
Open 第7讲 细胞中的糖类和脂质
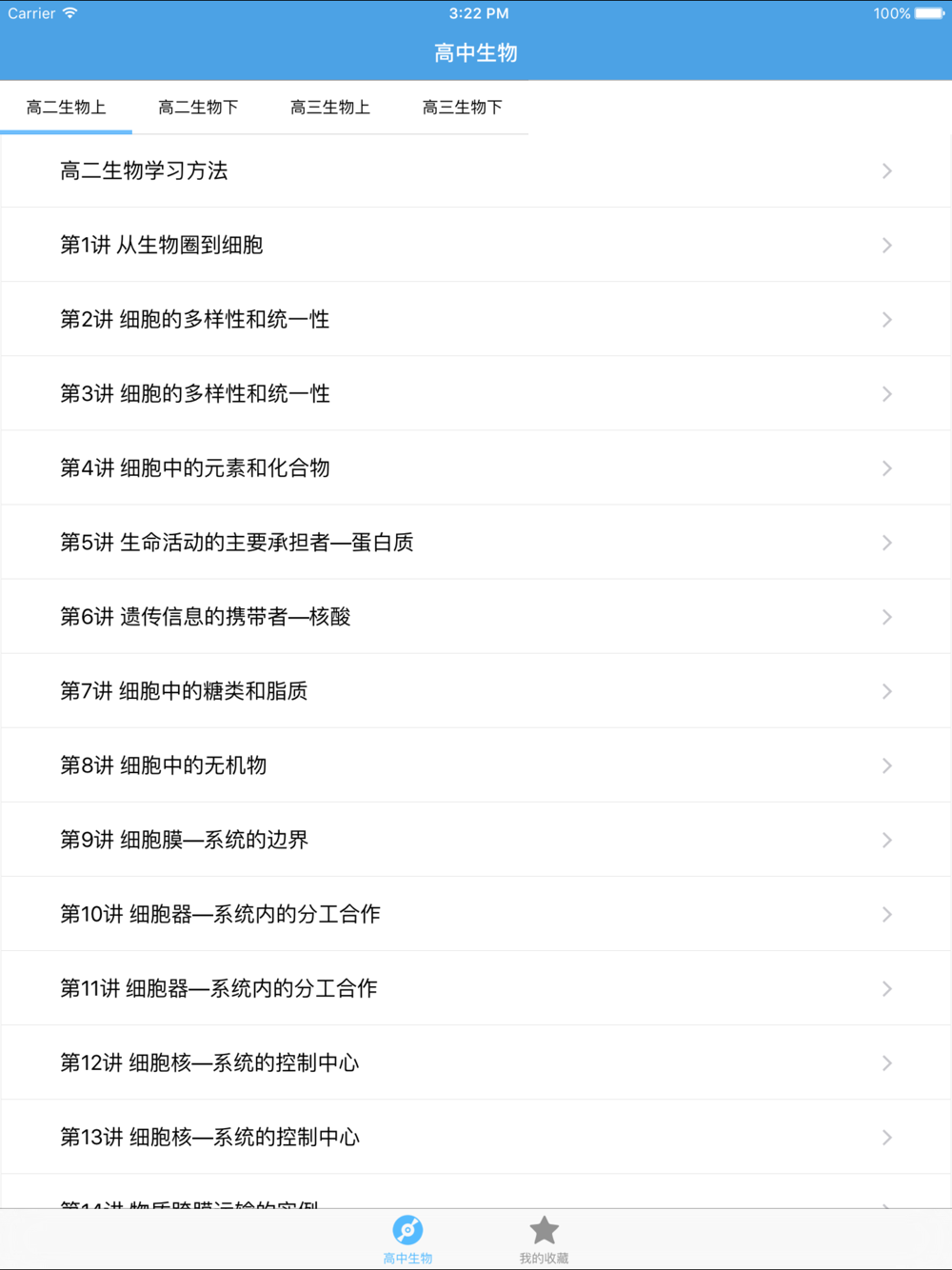(x=476, y=691)
